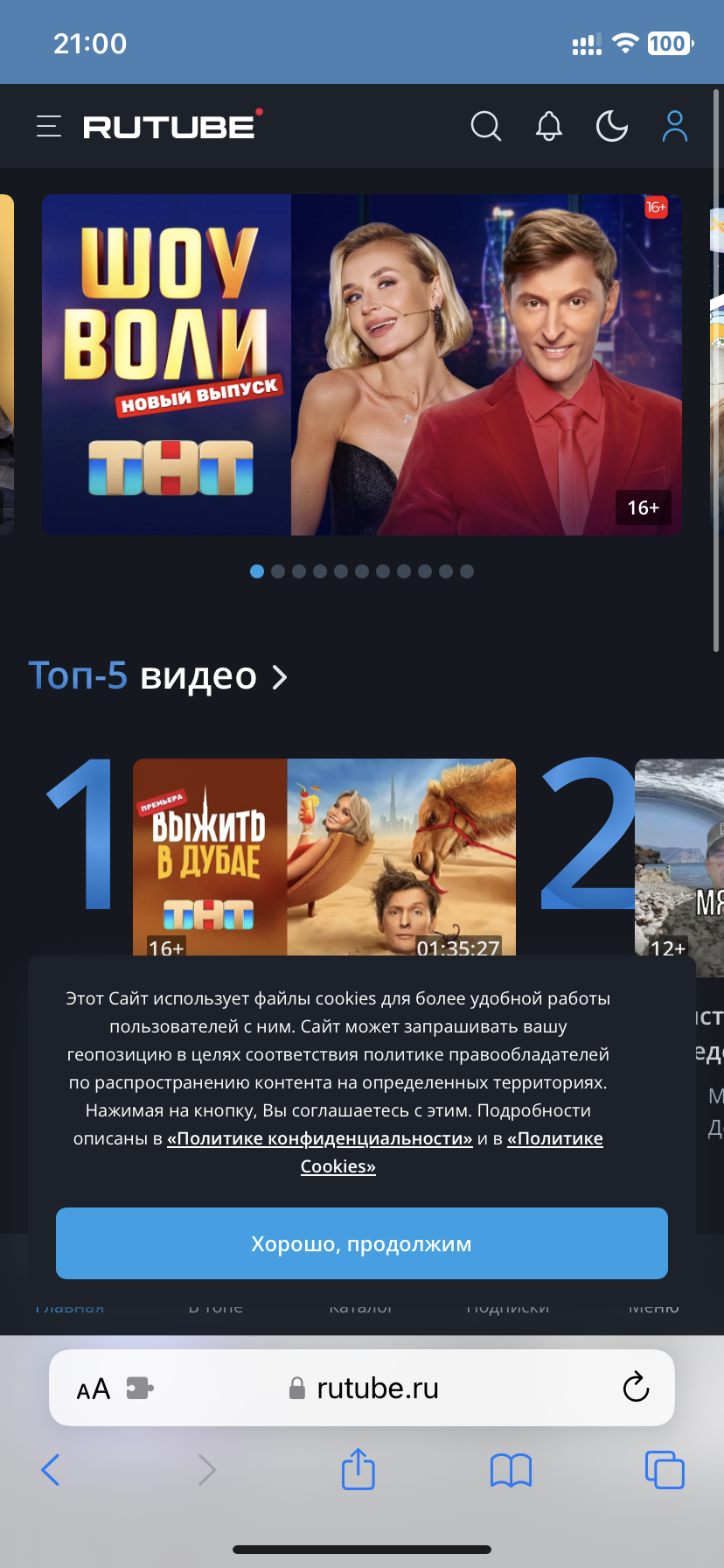Open notifications bell on RUTUBE
Screen dimensions: 724x1568
[x=548, y=126]
